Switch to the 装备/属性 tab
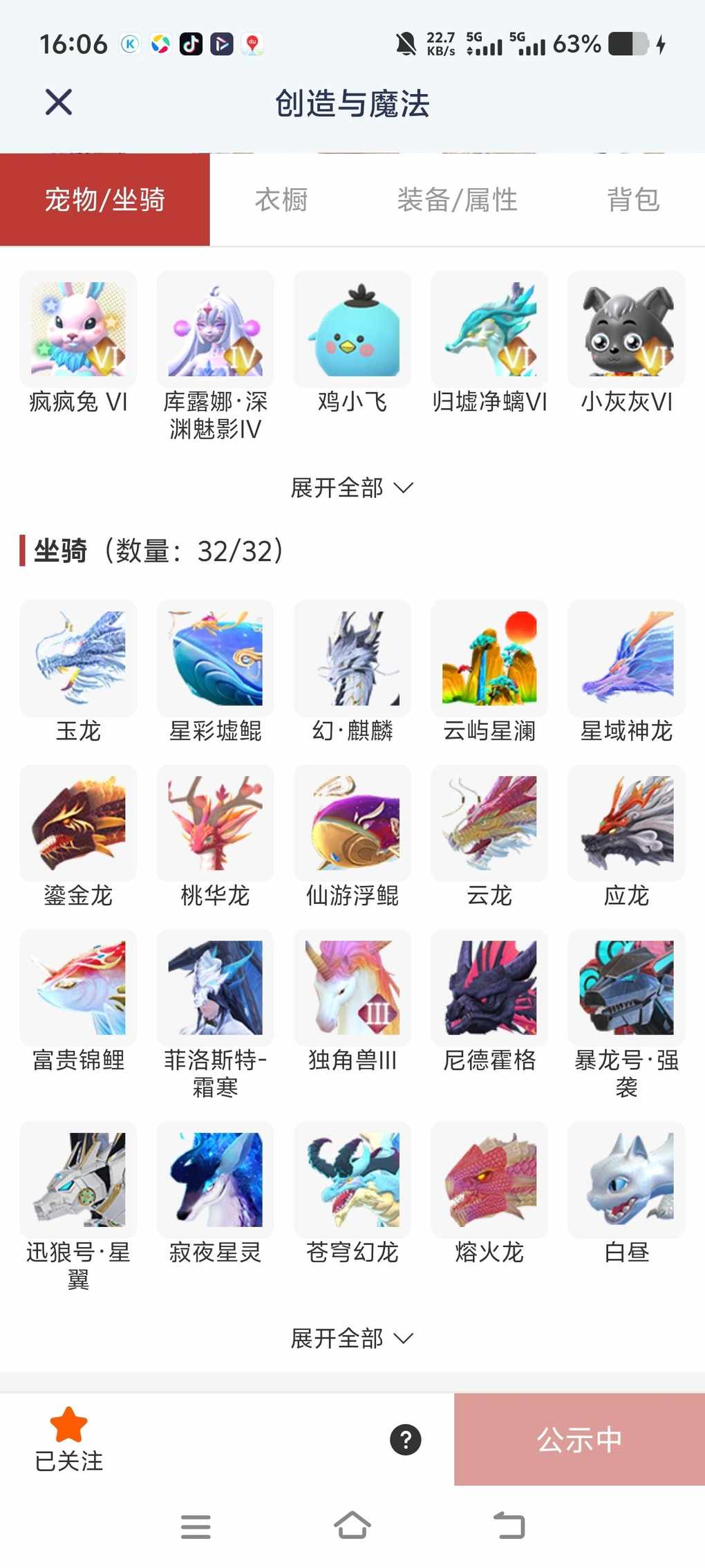 pos(457,200)
